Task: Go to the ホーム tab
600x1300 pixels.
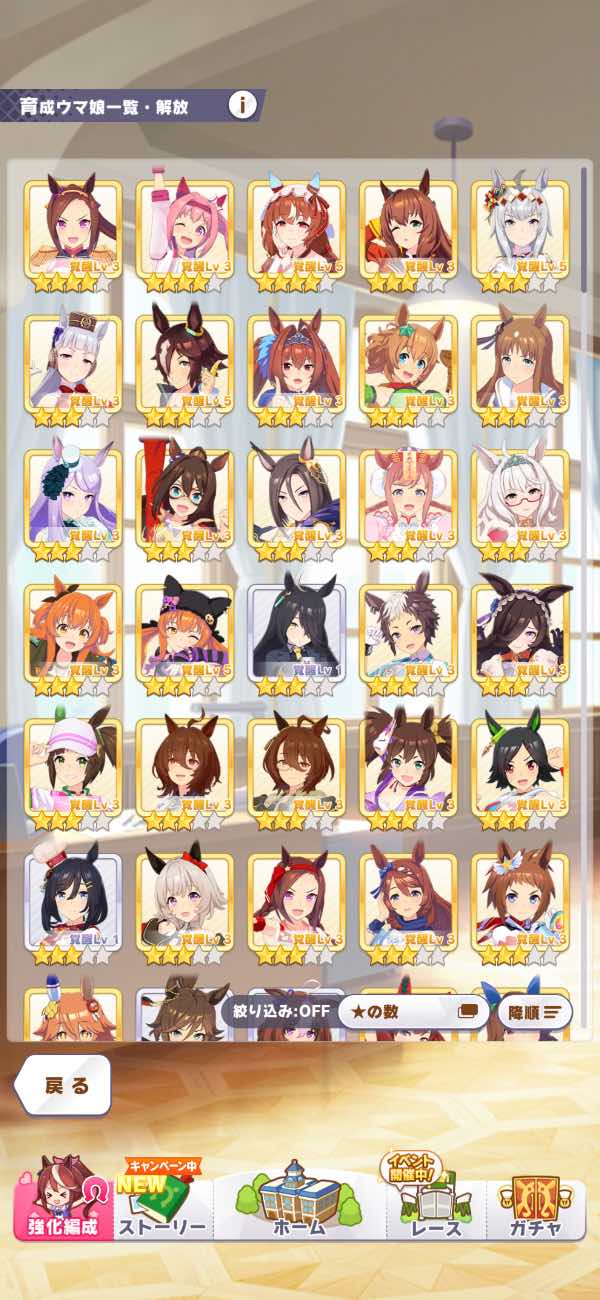Action: (300, 1200)
